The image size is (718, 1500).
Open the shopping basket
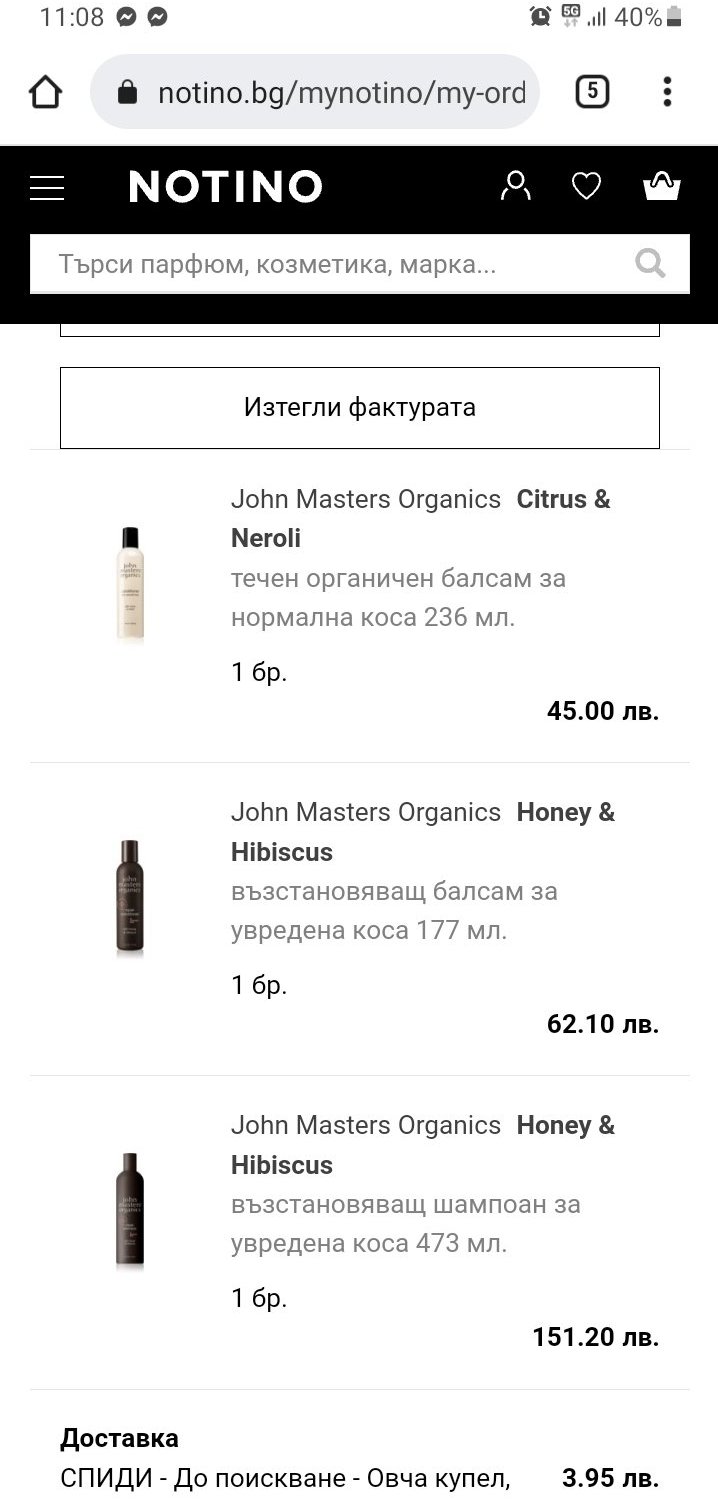tap(662, 186)
